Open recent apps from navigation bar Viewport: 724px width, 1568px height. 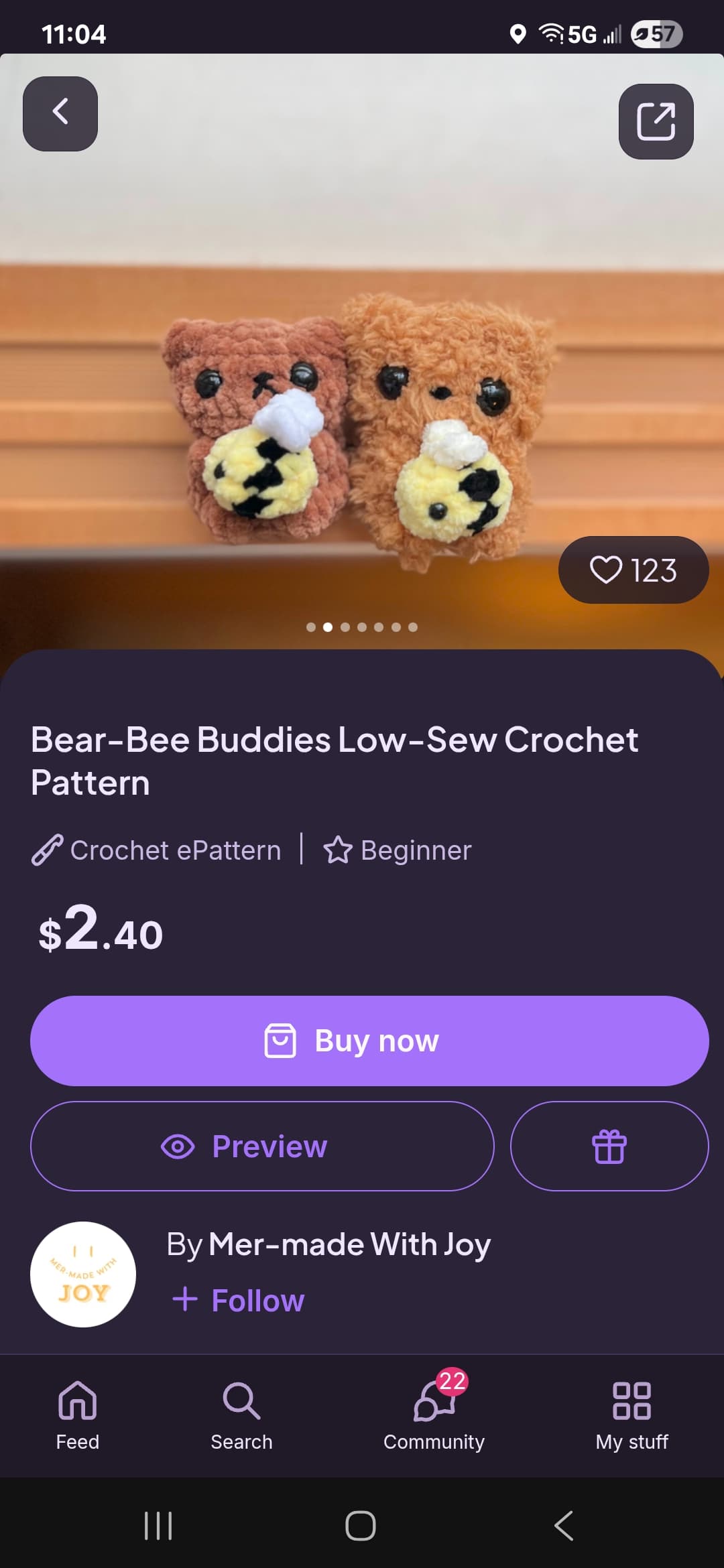pyautogui.click(x=159, y=1526)
